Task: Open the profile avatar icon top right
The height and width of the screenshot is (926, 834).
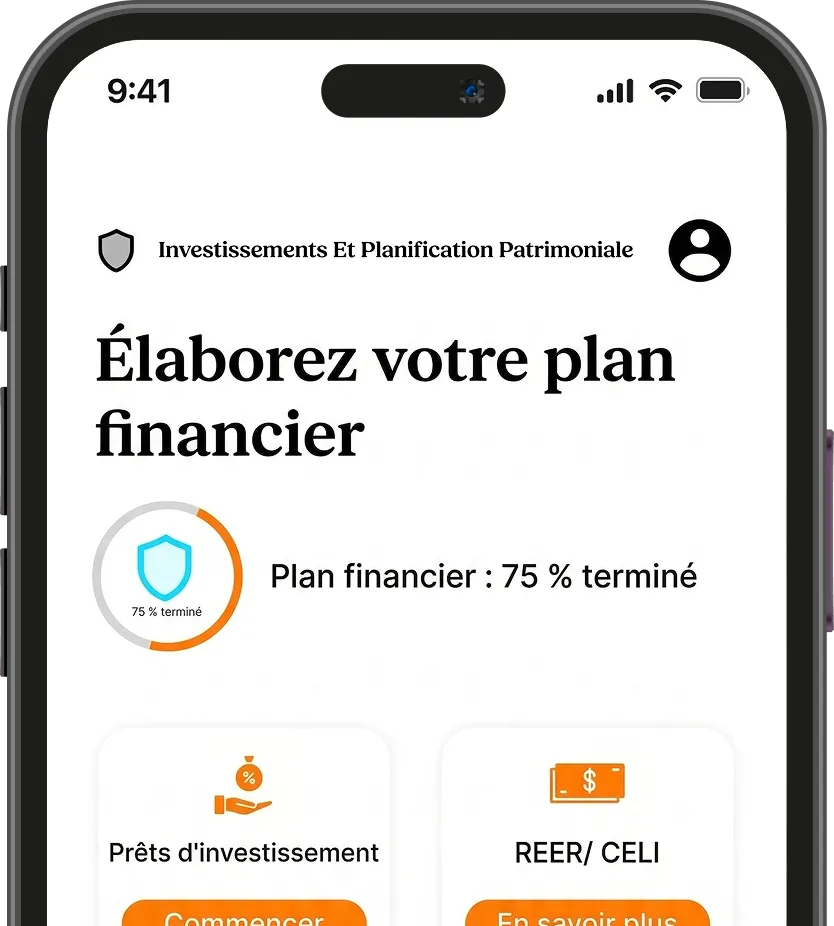Action: 699,250
